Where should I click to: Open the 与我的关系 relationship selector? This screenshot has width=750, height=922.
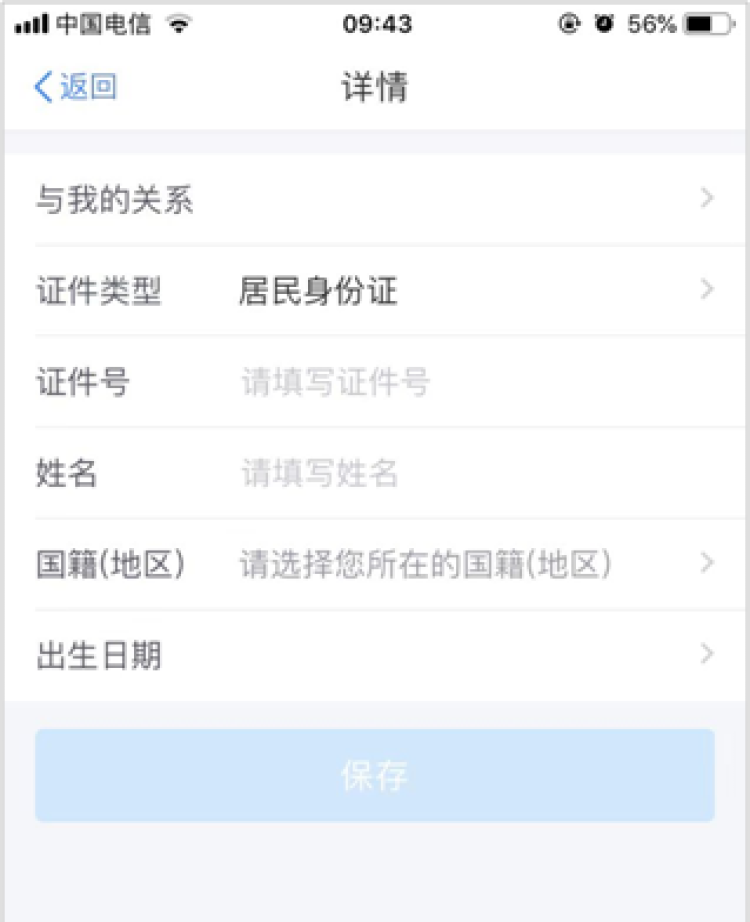[375, 200]
